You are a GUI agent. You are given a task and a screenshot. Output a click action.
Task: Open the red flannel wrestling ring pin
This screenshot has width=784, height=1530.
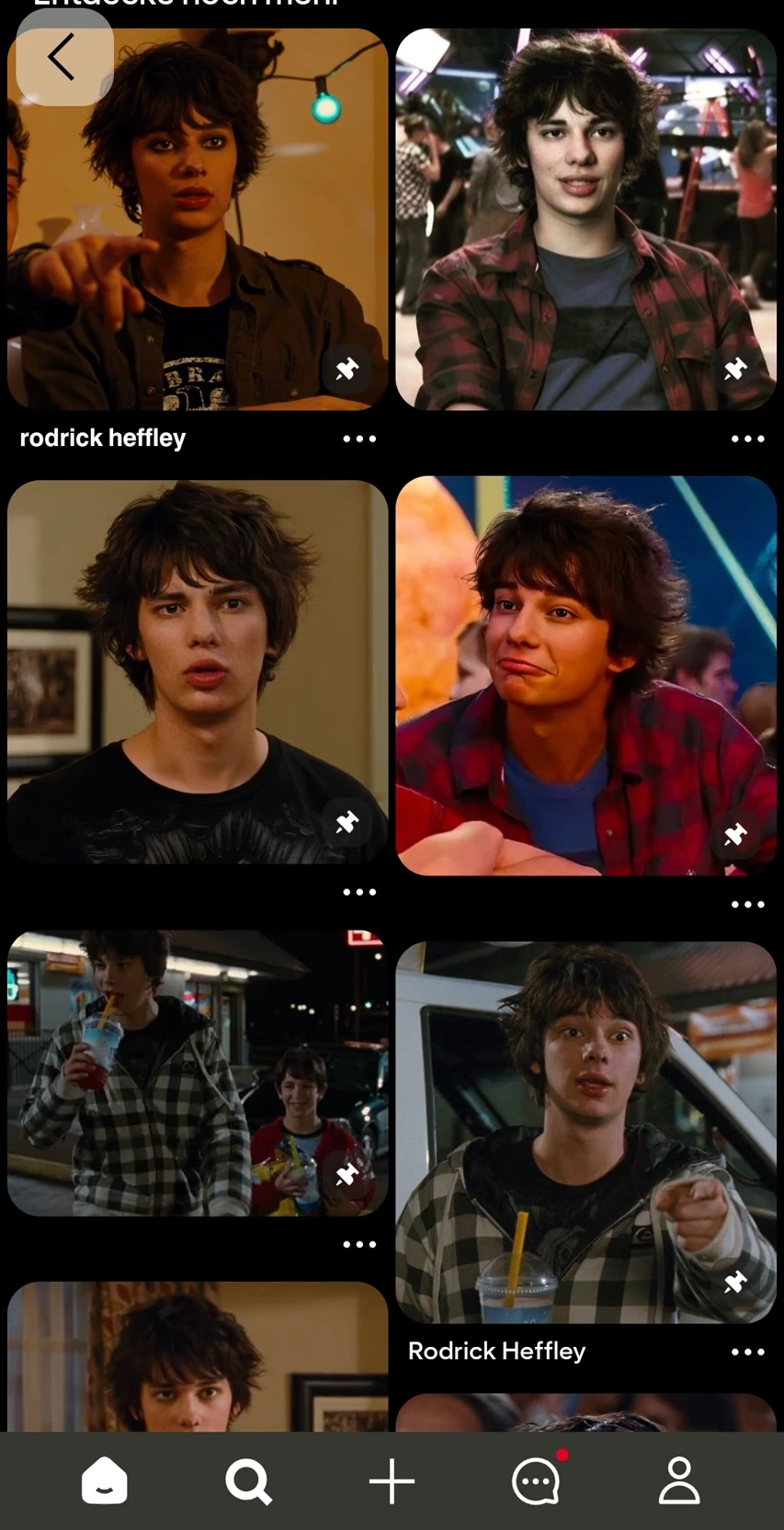(x=585, y=219)
